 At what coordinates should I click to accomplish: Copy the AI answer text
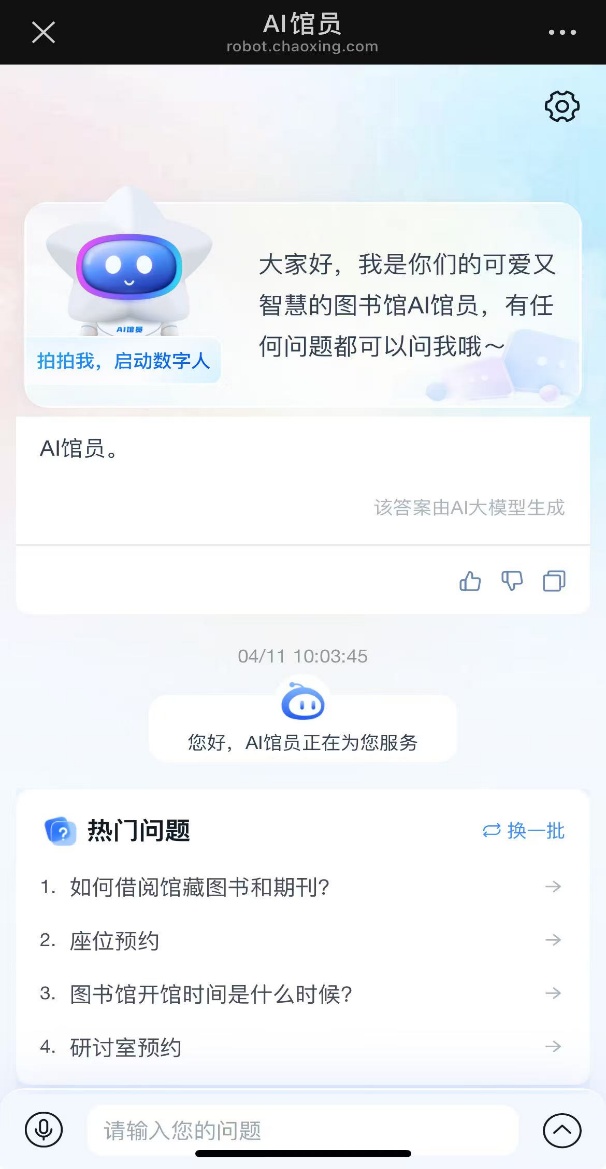coord(554,581)
